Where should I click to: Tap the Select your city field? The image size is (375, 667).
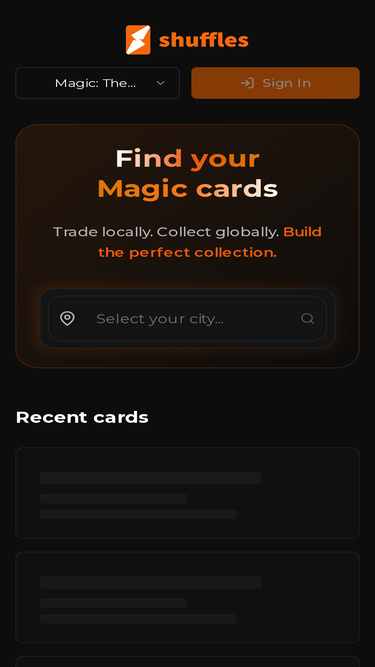187,318
